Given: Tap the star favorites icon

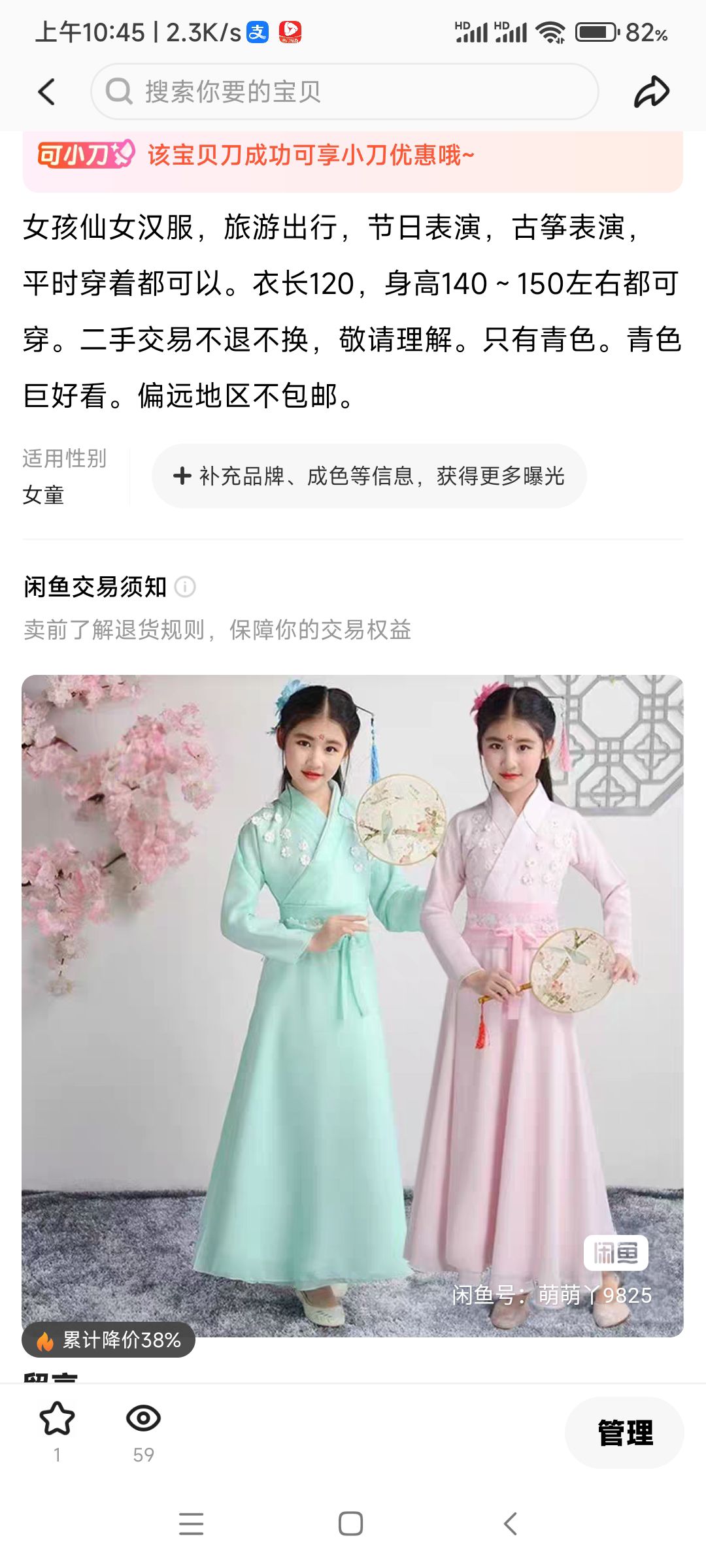Looking at the screenshot, I should tap(58, 1420).
